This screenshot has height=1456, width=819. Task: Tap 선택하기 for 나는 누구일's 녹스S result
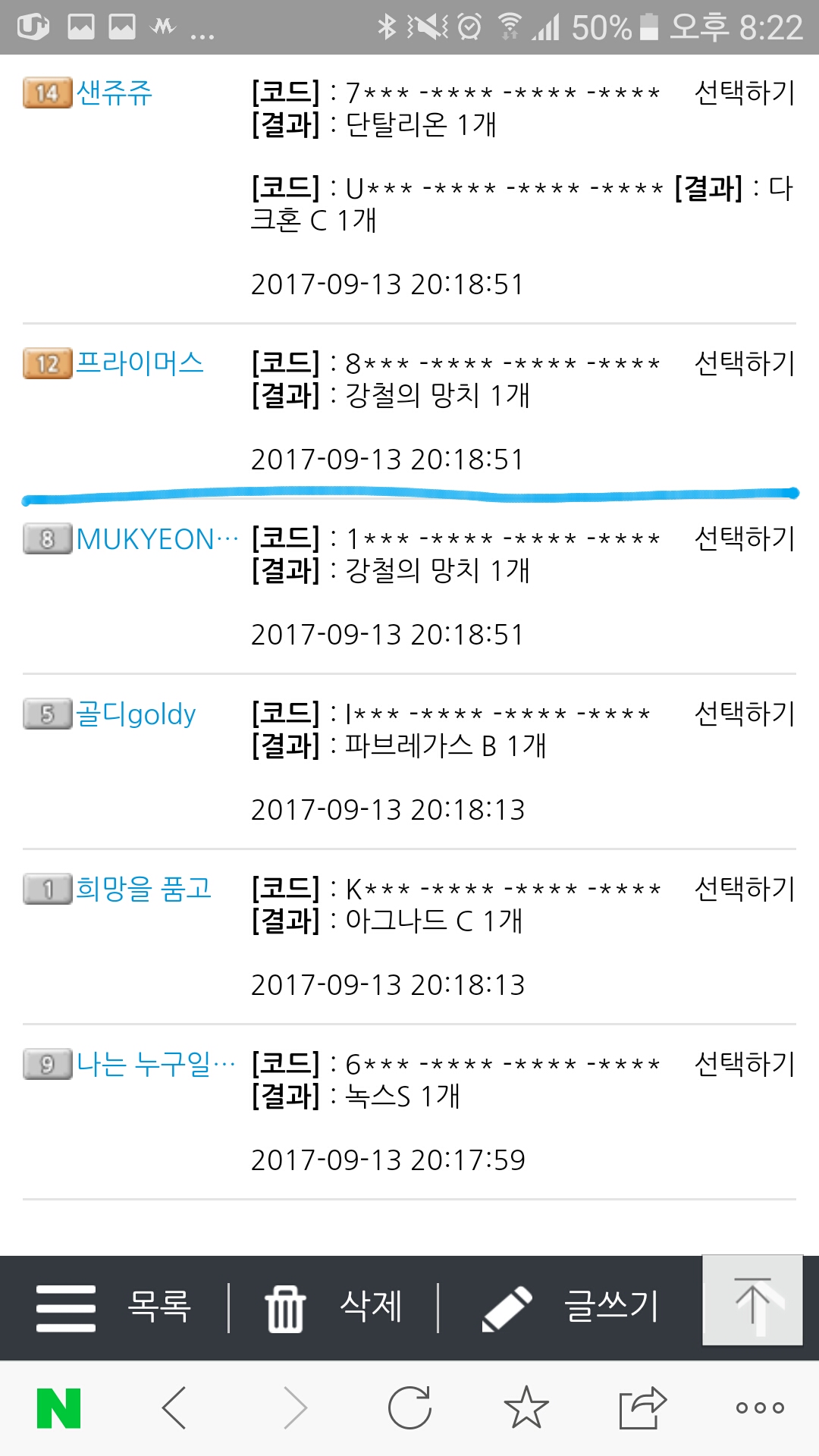[745, 1064]
